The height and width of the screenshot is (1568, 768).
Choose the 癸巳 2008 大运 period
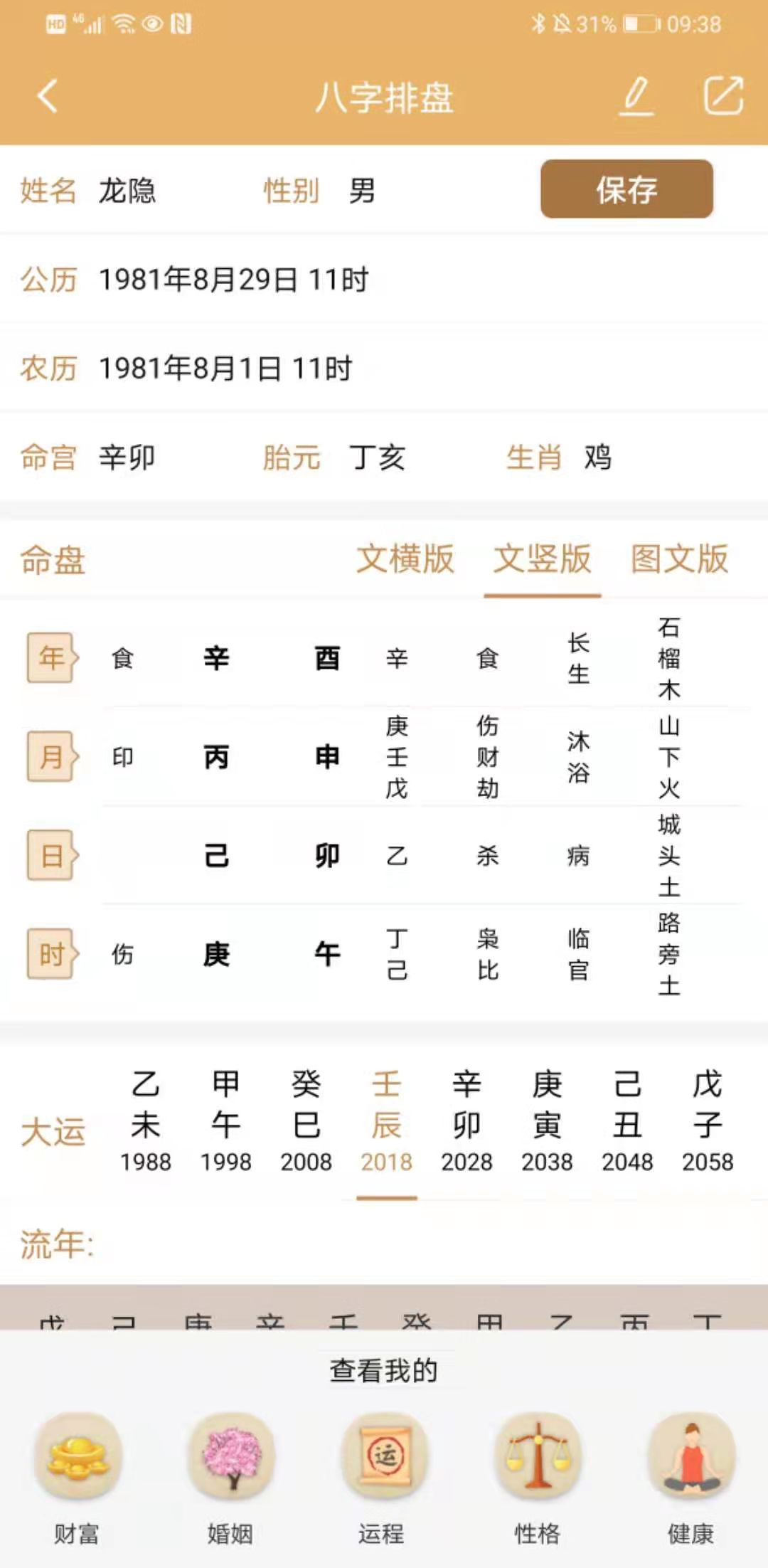(x=306, y=1122)
